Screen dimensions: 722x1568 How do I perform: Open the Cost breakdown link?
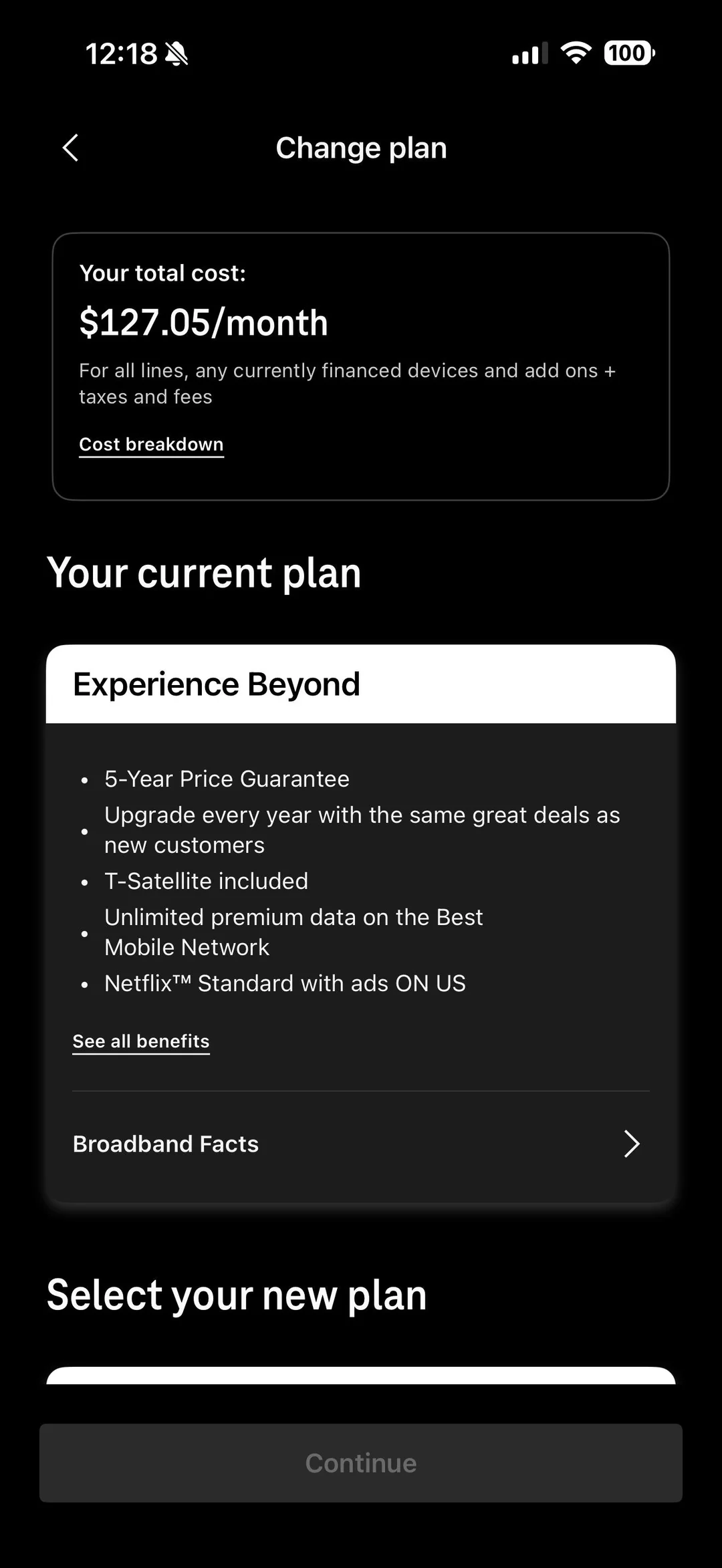pyautogui.click(x=151, y=444)
